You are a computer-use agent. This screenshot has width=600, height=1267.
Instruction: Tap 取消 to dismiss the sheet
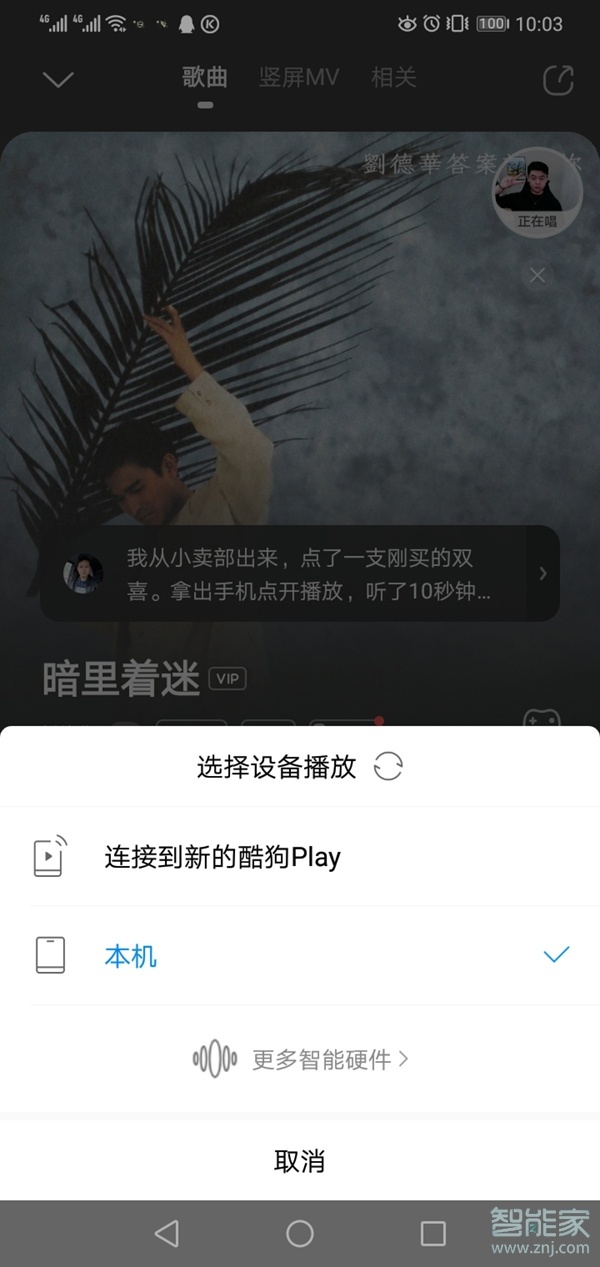tap(300, 1161)
